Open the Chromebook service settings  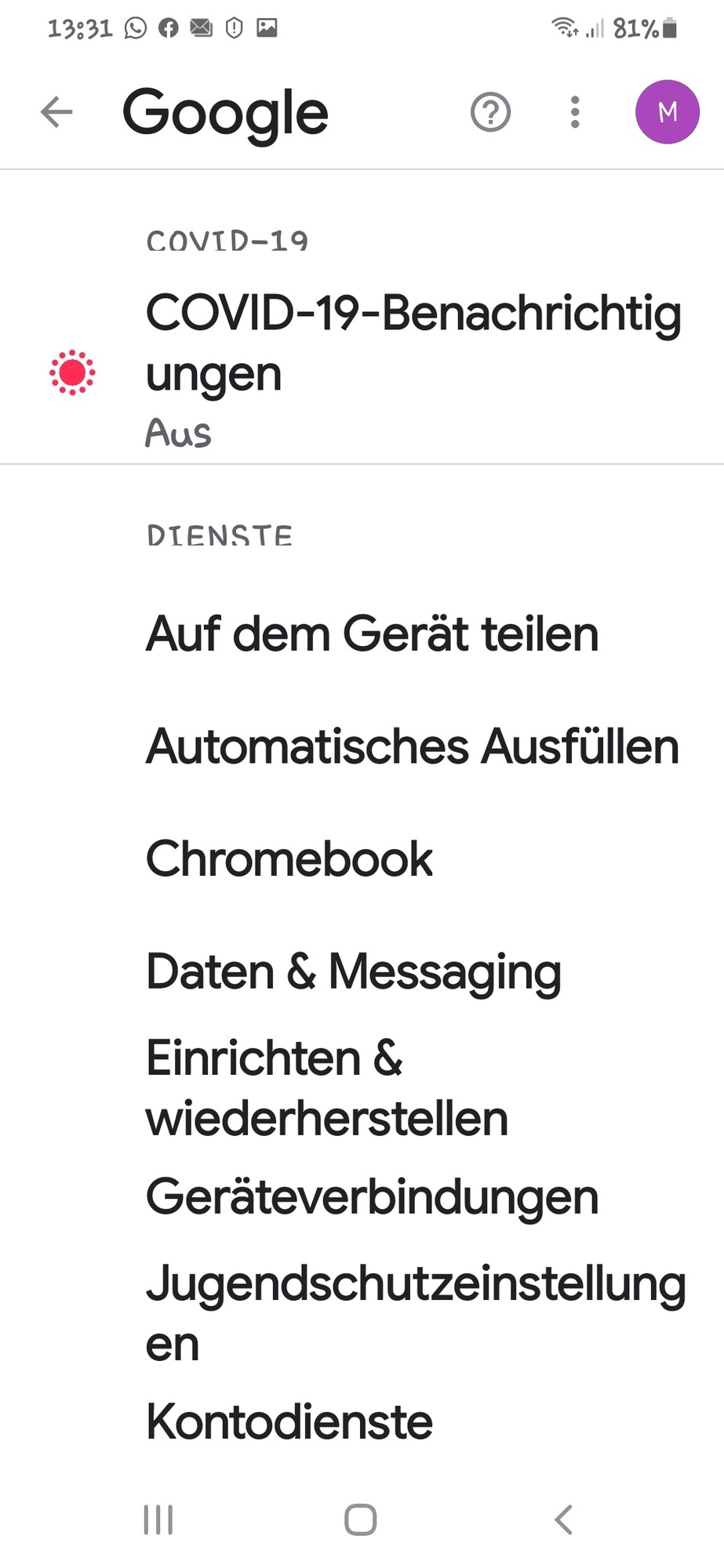point(289,858)
